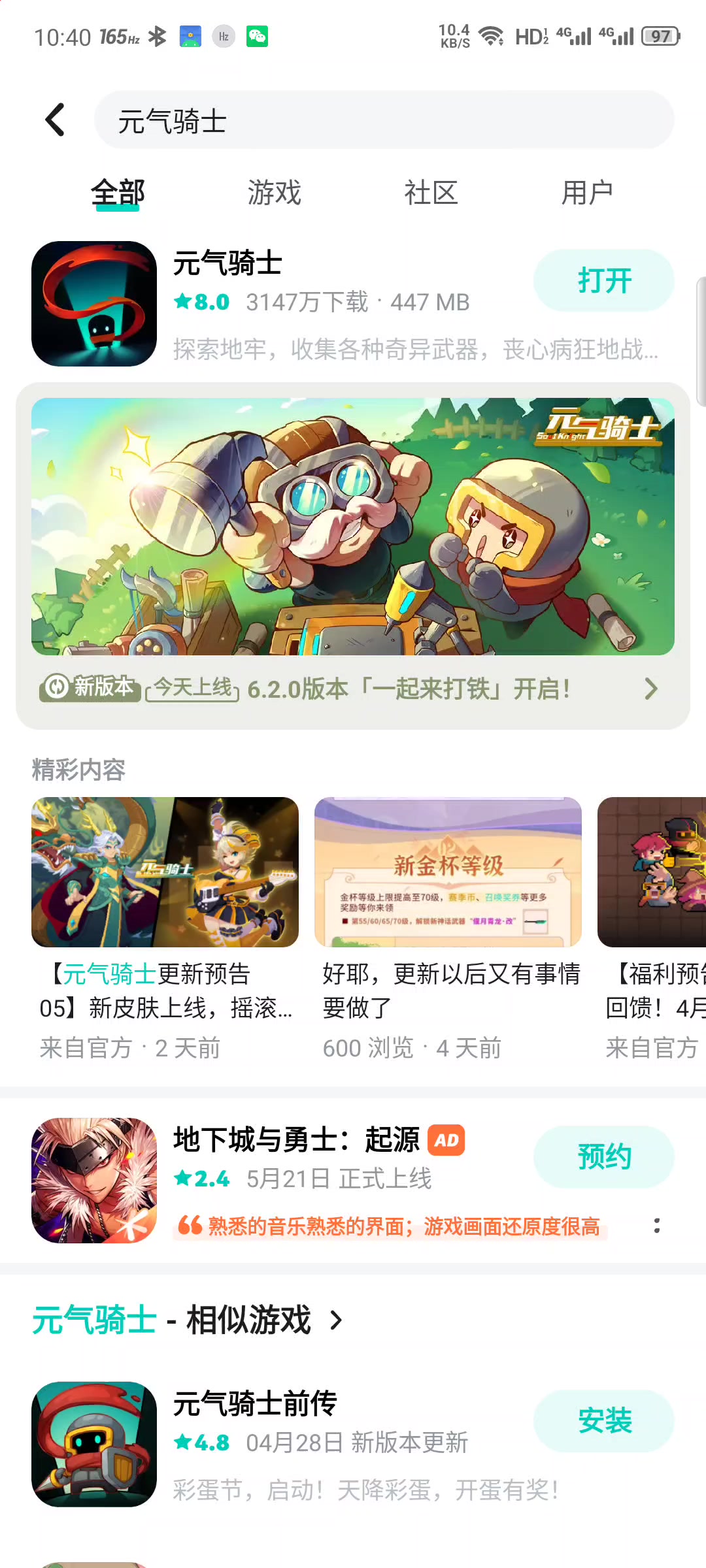This screenshot has height=1568, width=706.
Task: Open 元气骑士 with the 打开 button
Action: click(604, 280)
